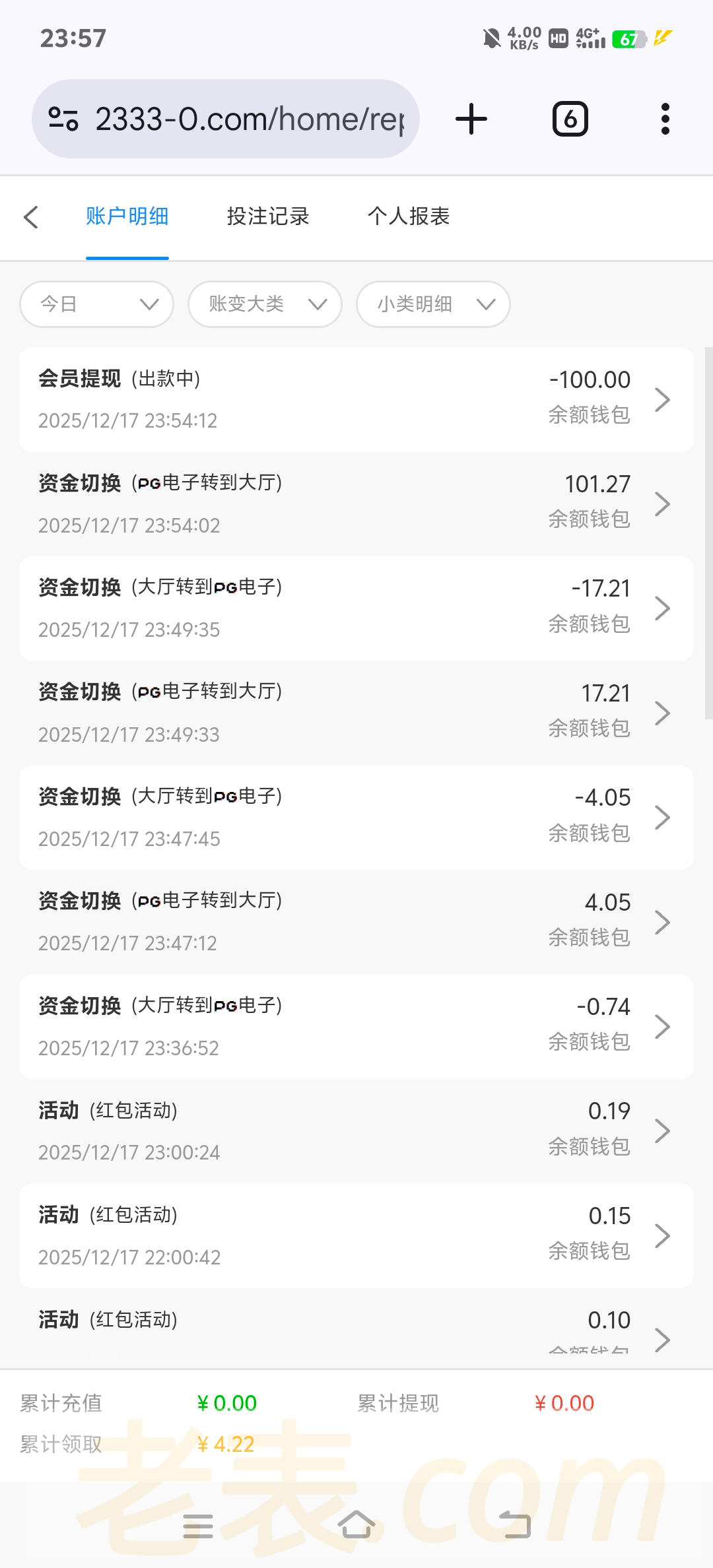Open the browser overflow menu
Viewport: 713px width, 1568px height.
coord(665,119)
